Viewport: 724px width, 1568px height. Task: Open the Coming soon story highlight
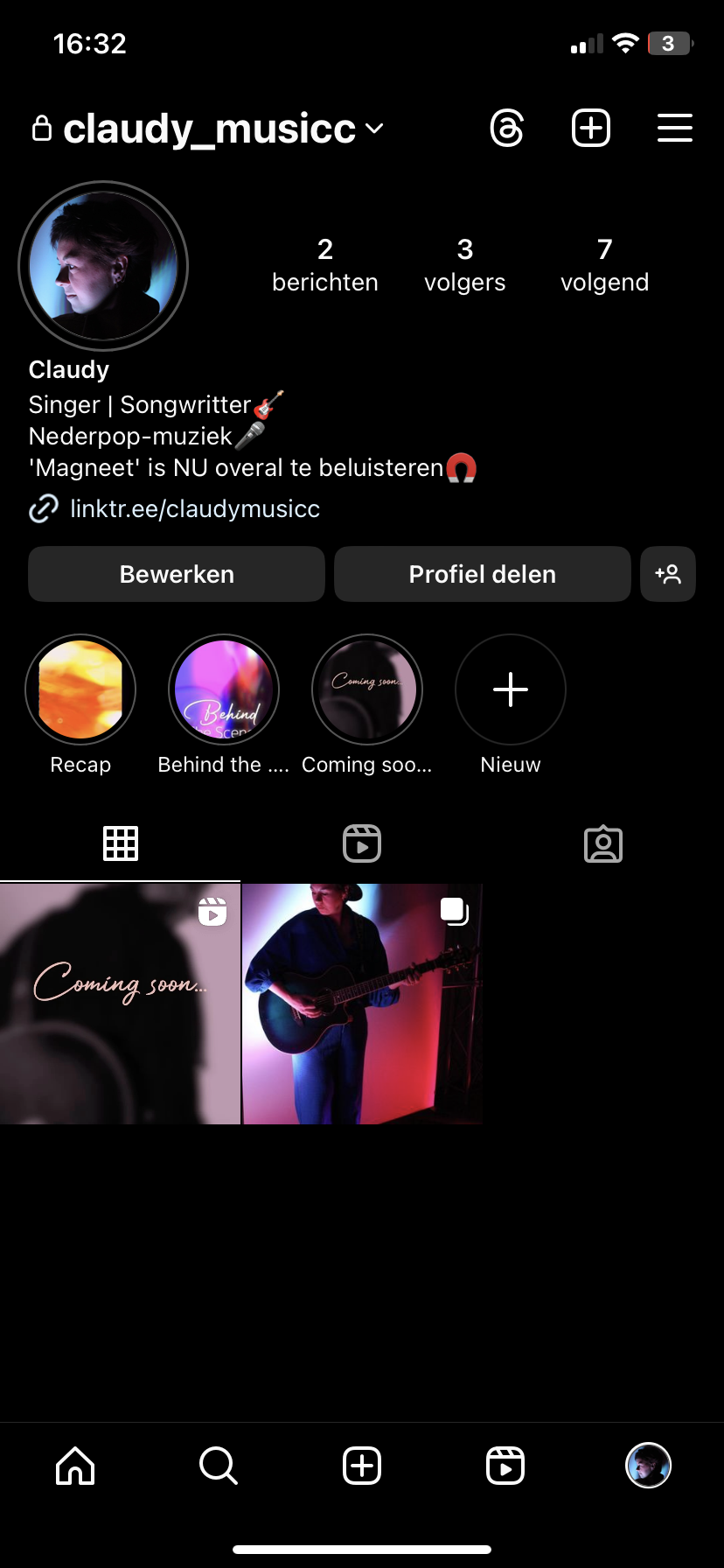pos(367,689)
